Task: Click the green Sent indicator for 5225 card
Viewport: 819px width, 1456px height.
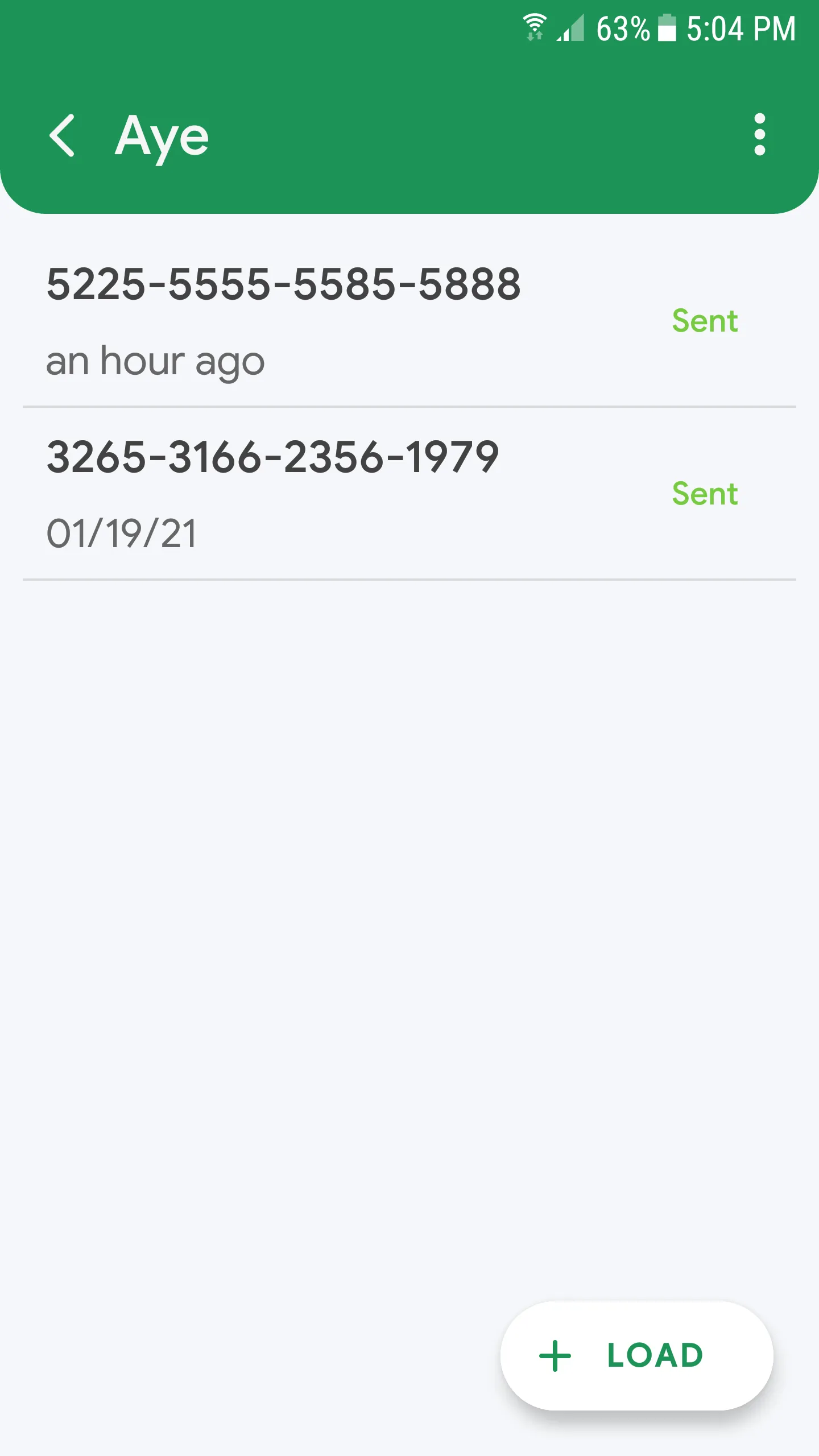Action: (x=705, y=320)
